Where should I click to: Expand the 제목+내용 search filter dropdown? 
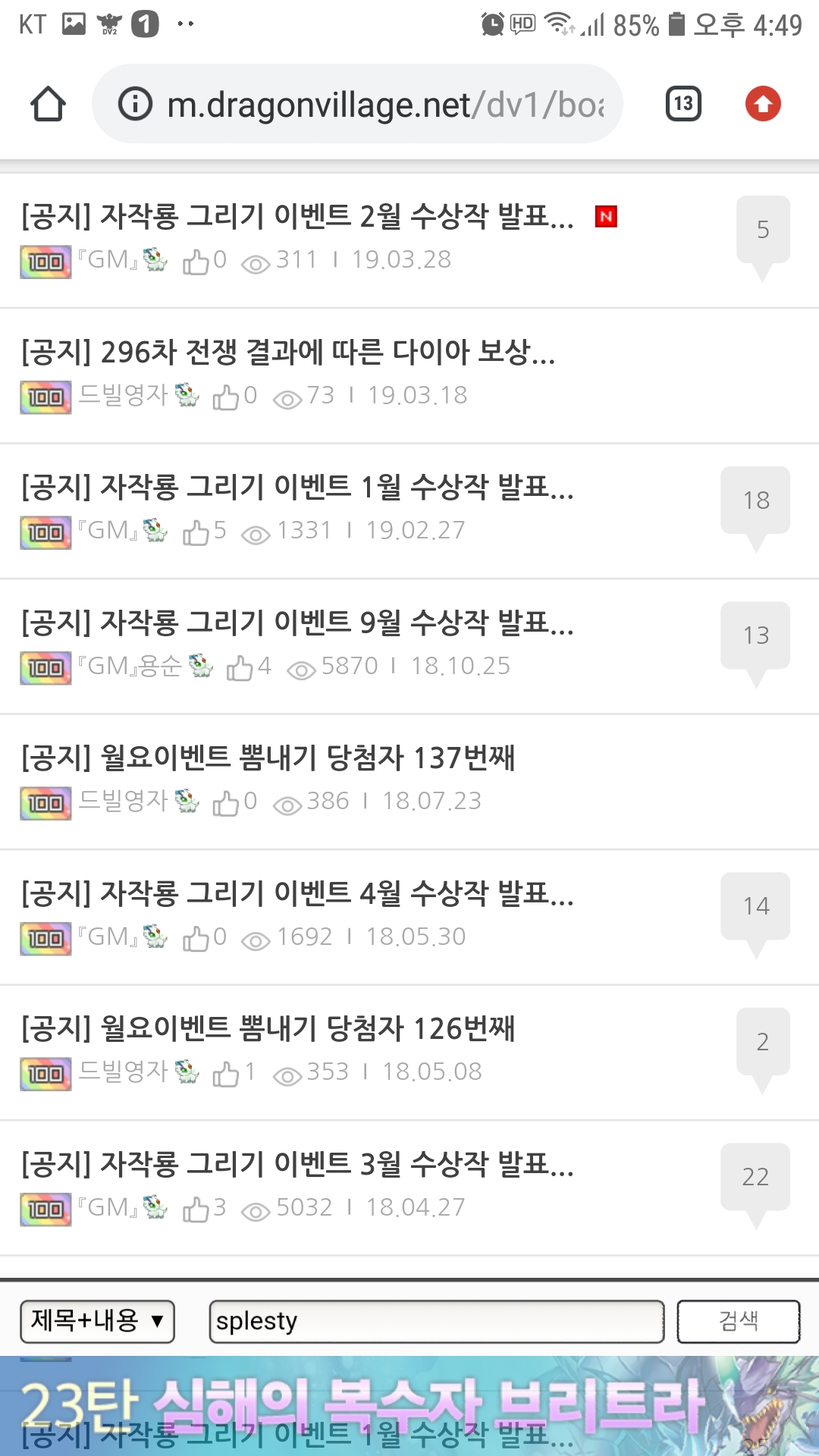coord(97,1321)
